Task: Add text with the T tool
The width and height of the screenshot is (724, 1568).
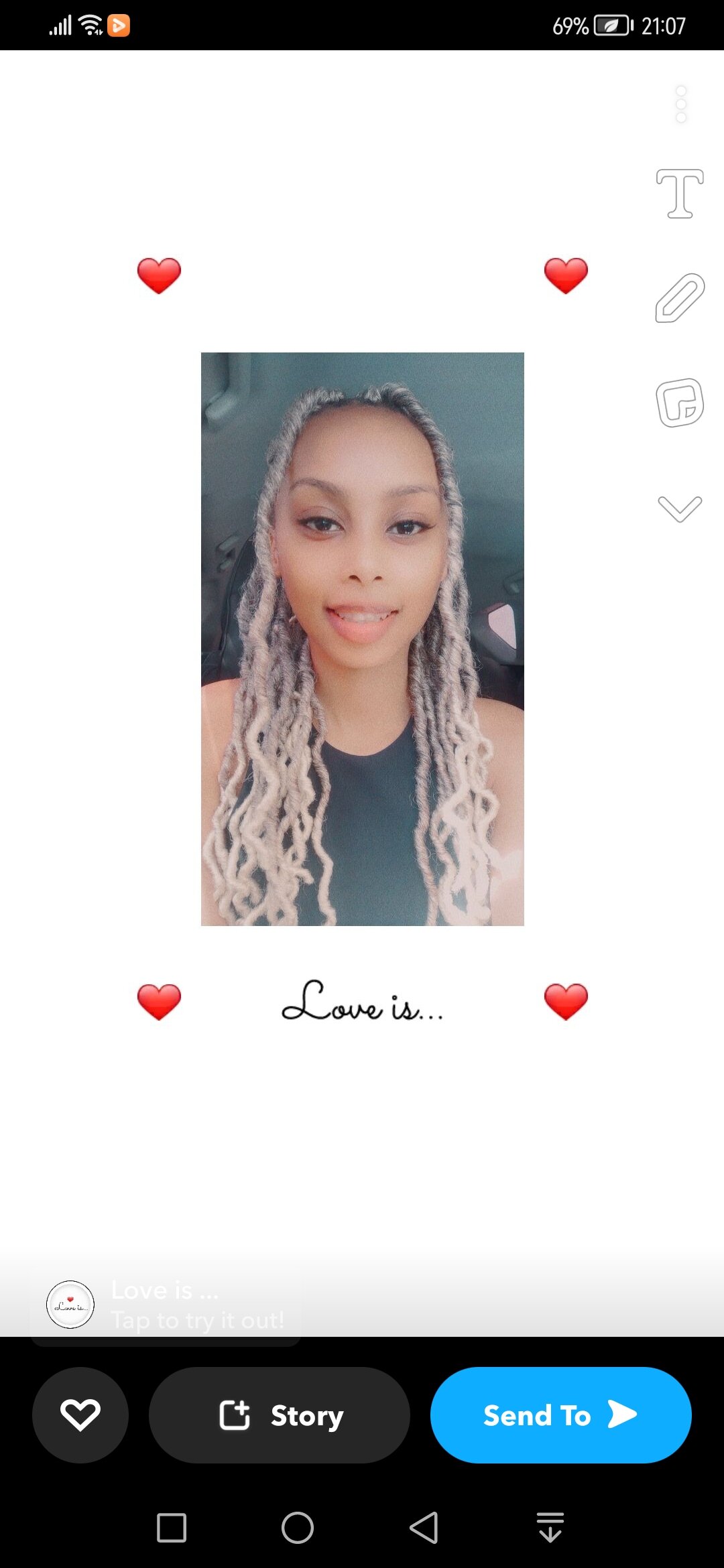Action: click(x=680, y=194)
